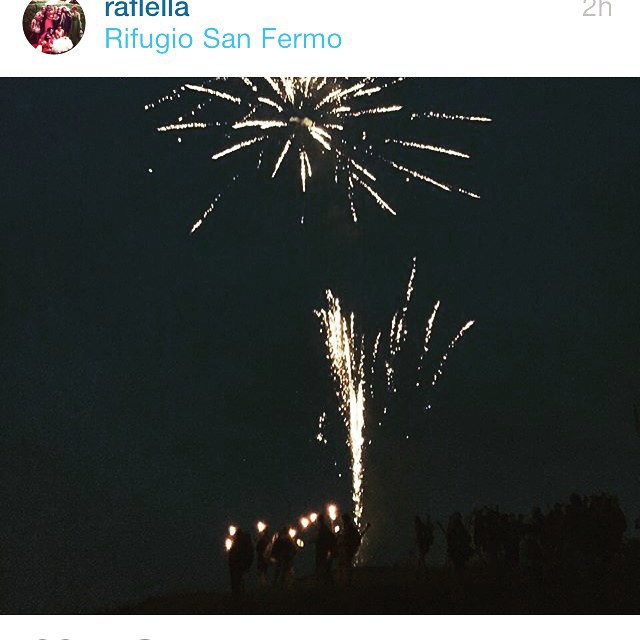Open raflella's profile picture
This screenshot has width=640, height=640.
coord(53,24)
